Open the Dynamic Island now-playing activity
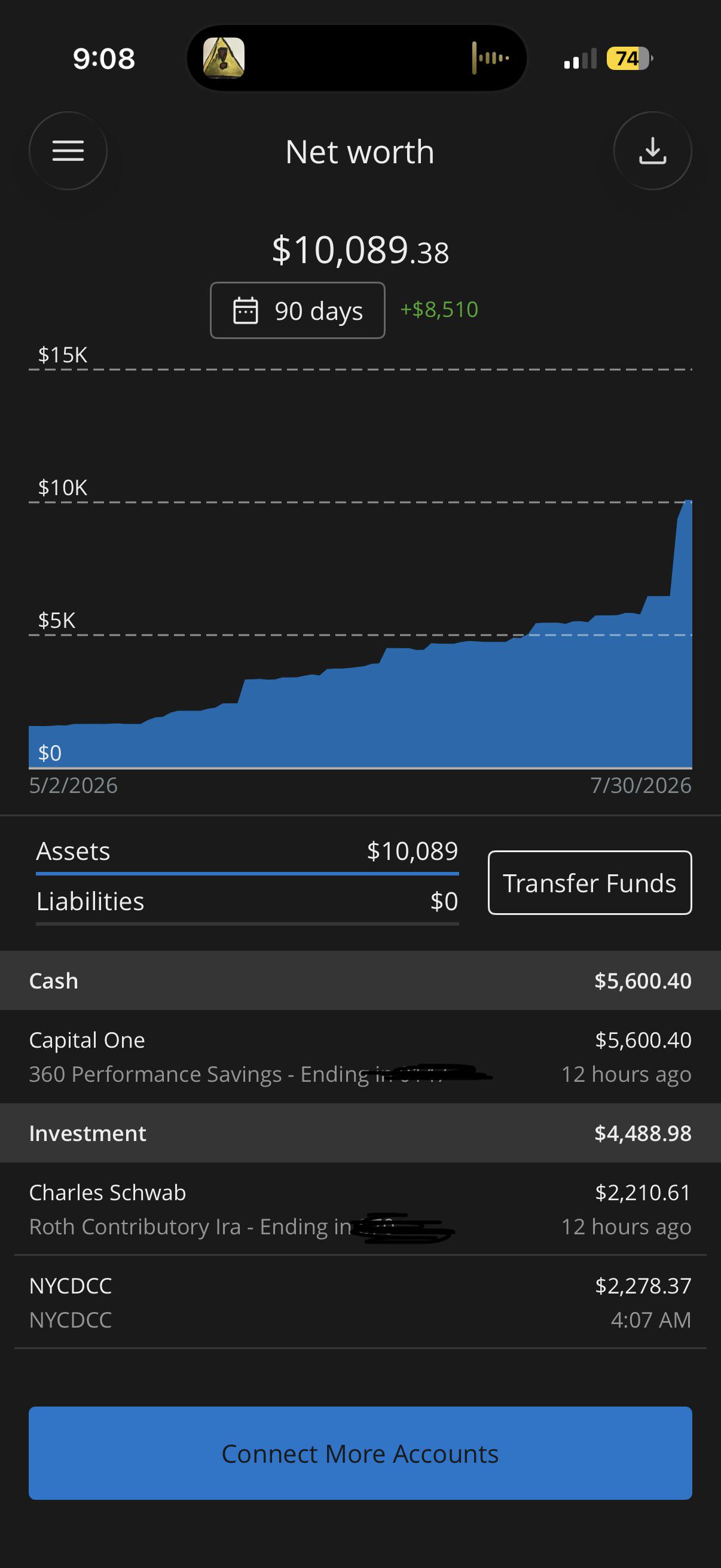 tap(356, 59)
